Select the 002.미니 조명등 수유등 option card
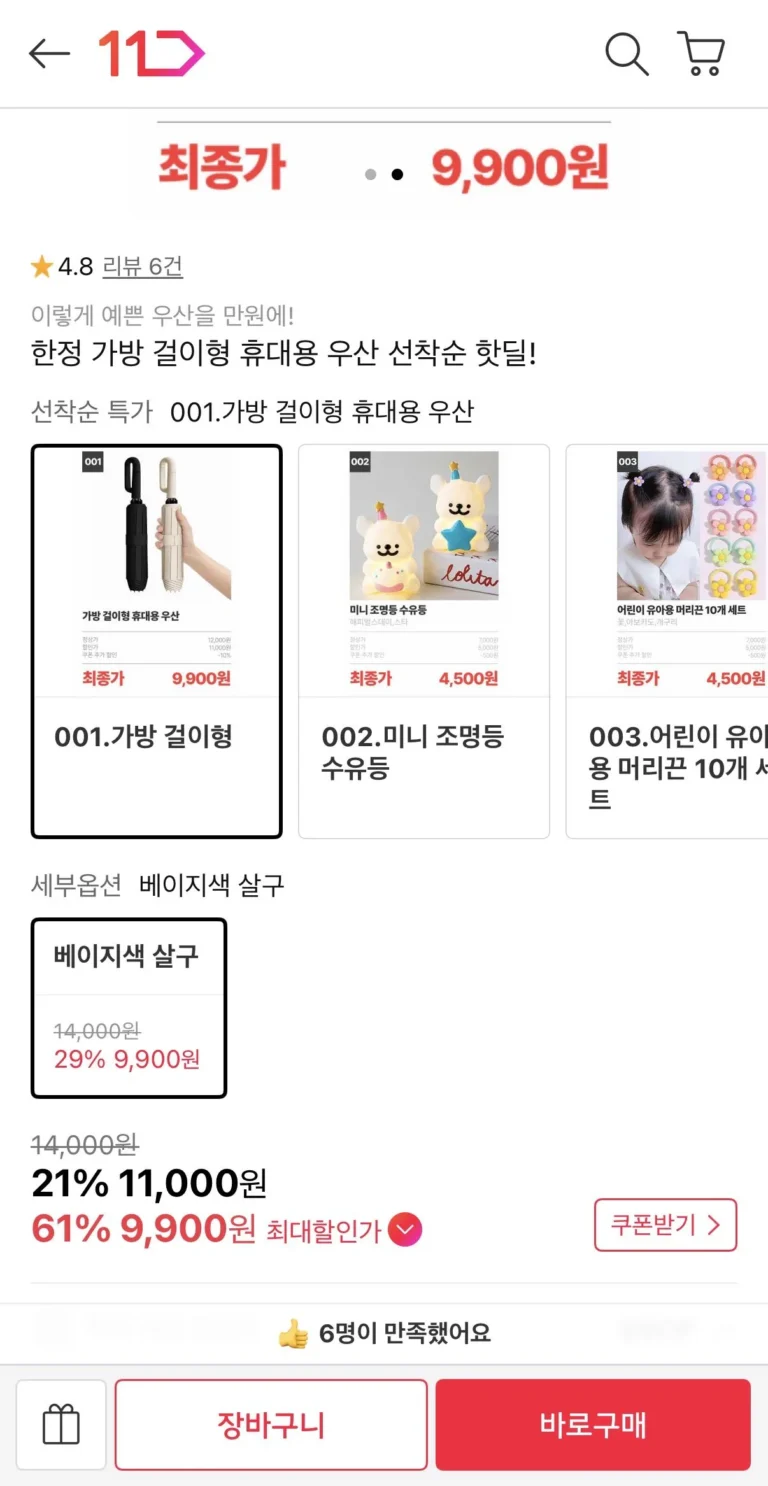Screen dimensions: 768x1486 coord(424,641)
